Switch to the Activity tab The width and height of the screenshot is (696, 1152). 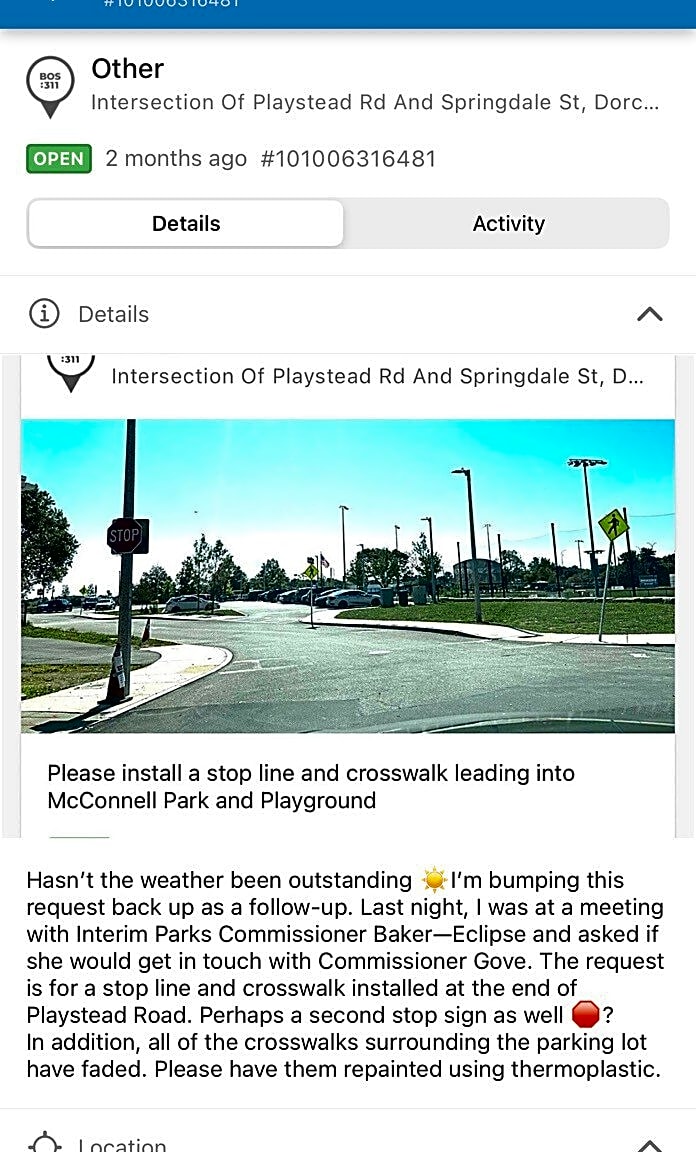click(x=508, y=223)
